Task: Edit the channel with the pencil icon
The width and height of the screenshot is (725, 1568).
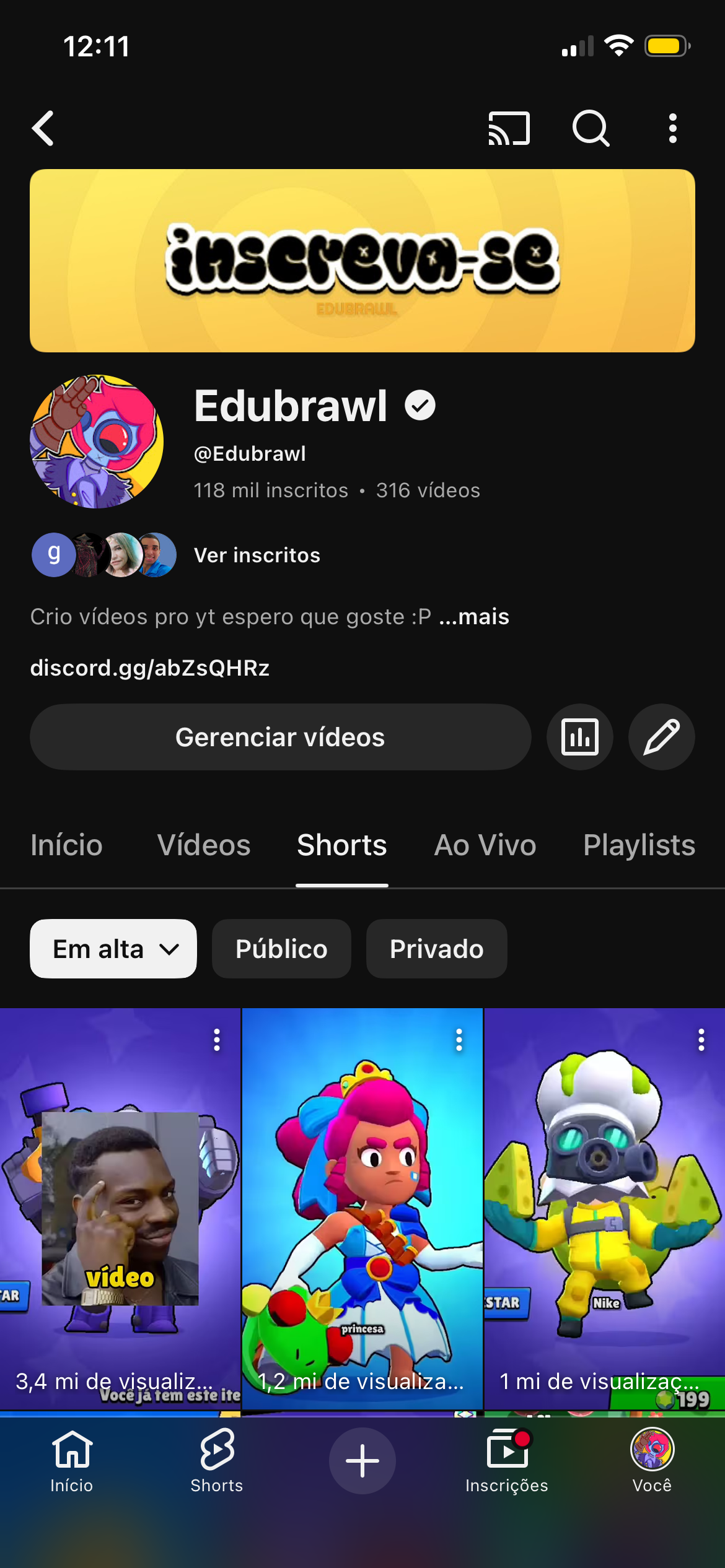Action: [661, 737]
